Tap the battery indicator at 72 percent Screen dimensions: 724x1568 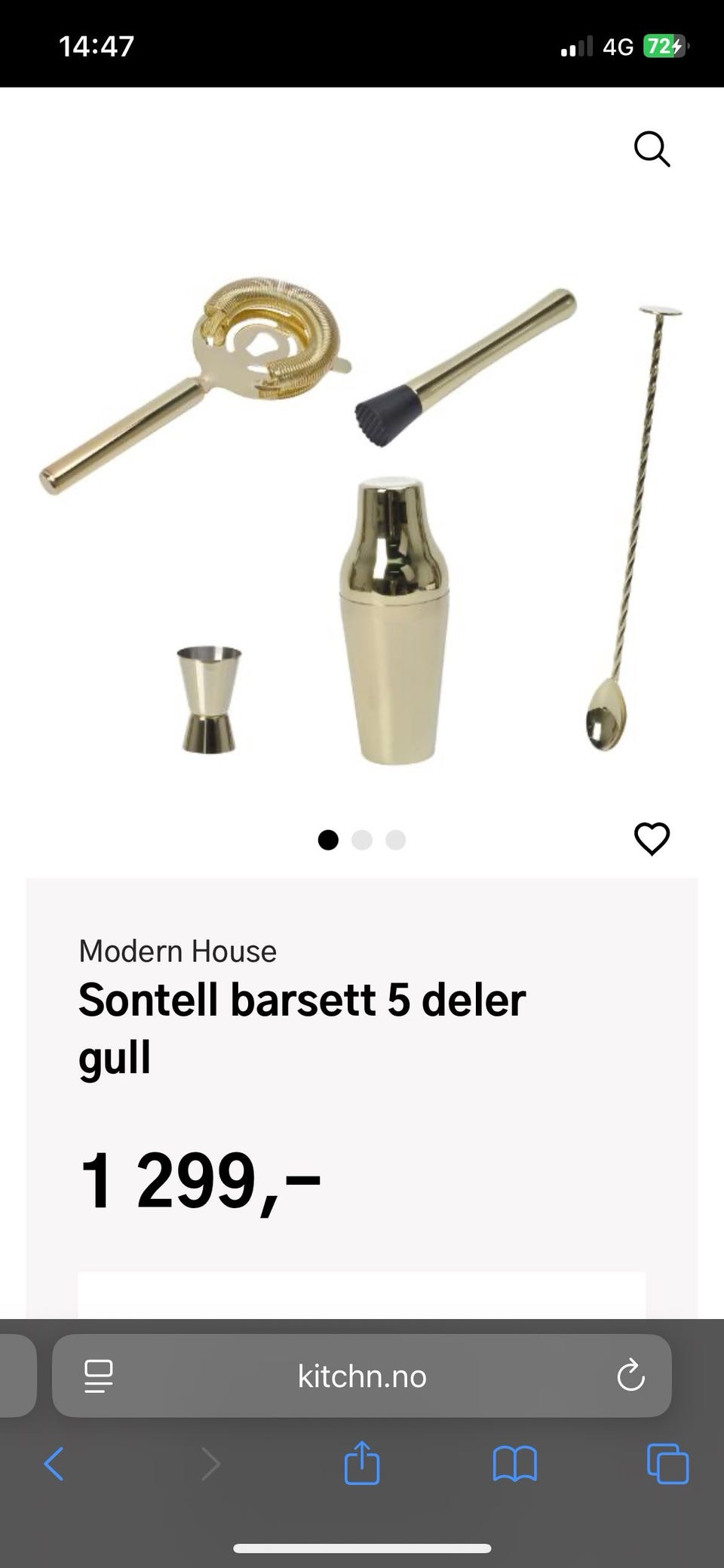point(662,47)
